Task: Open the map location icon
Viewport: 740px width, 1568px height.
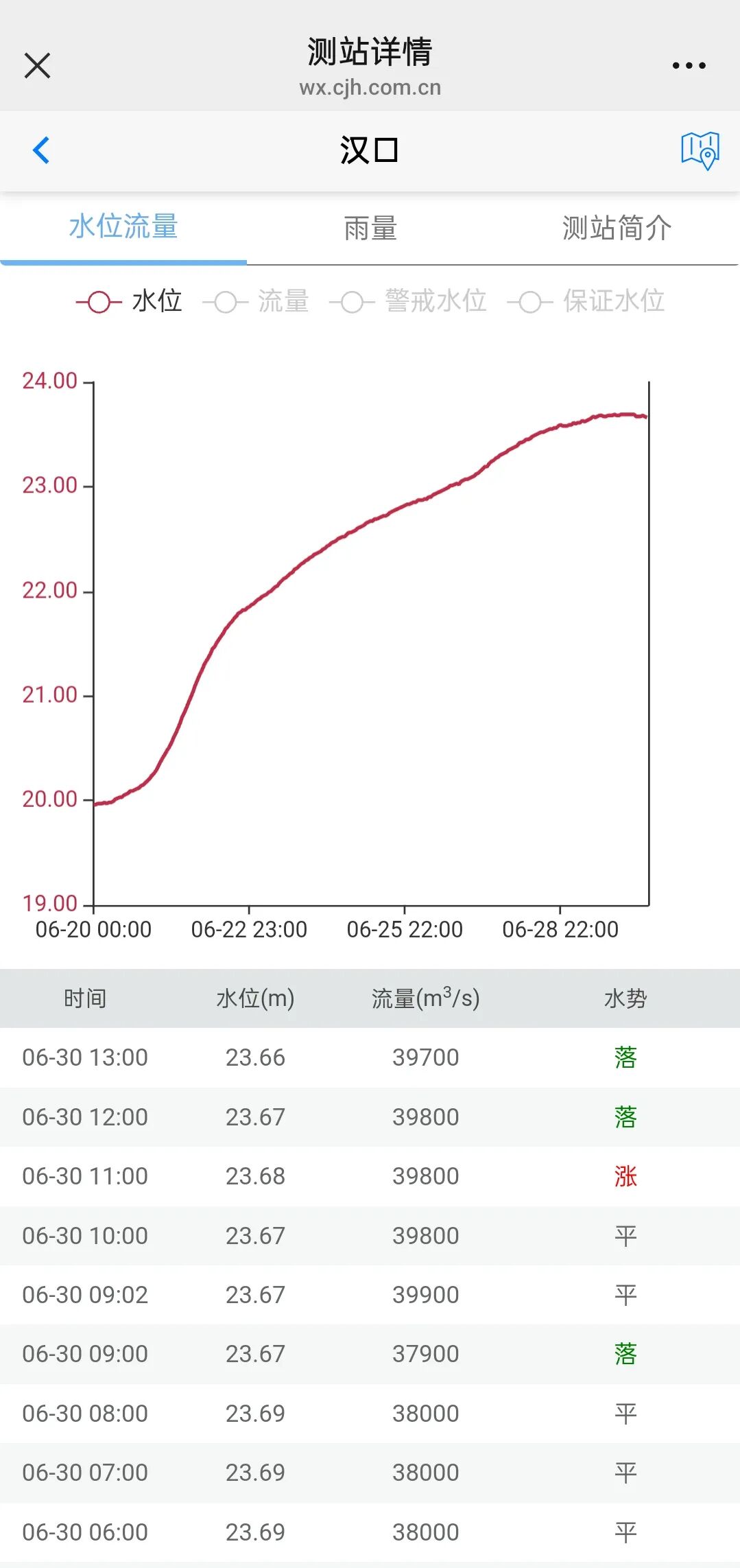Action: click(700, 150)
